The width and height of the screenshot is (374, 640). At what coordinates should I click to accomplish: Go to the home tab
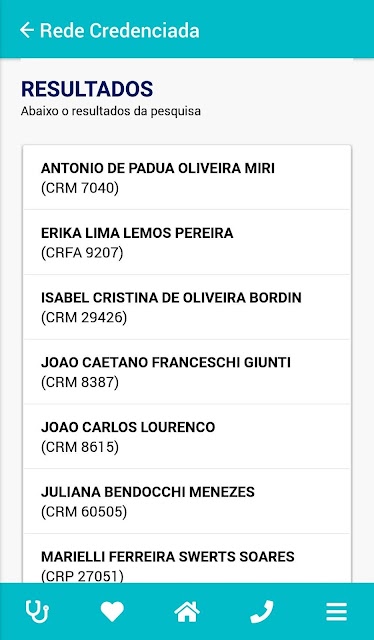point(187,611)
